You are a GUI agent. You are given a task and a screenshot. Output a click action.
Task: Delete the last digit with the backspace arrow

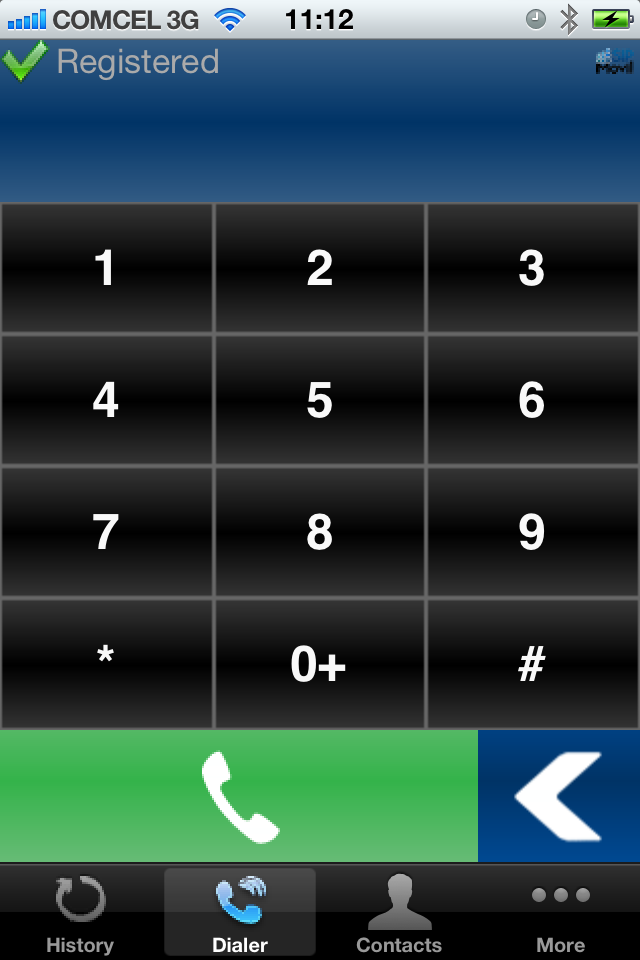(559, 796)
